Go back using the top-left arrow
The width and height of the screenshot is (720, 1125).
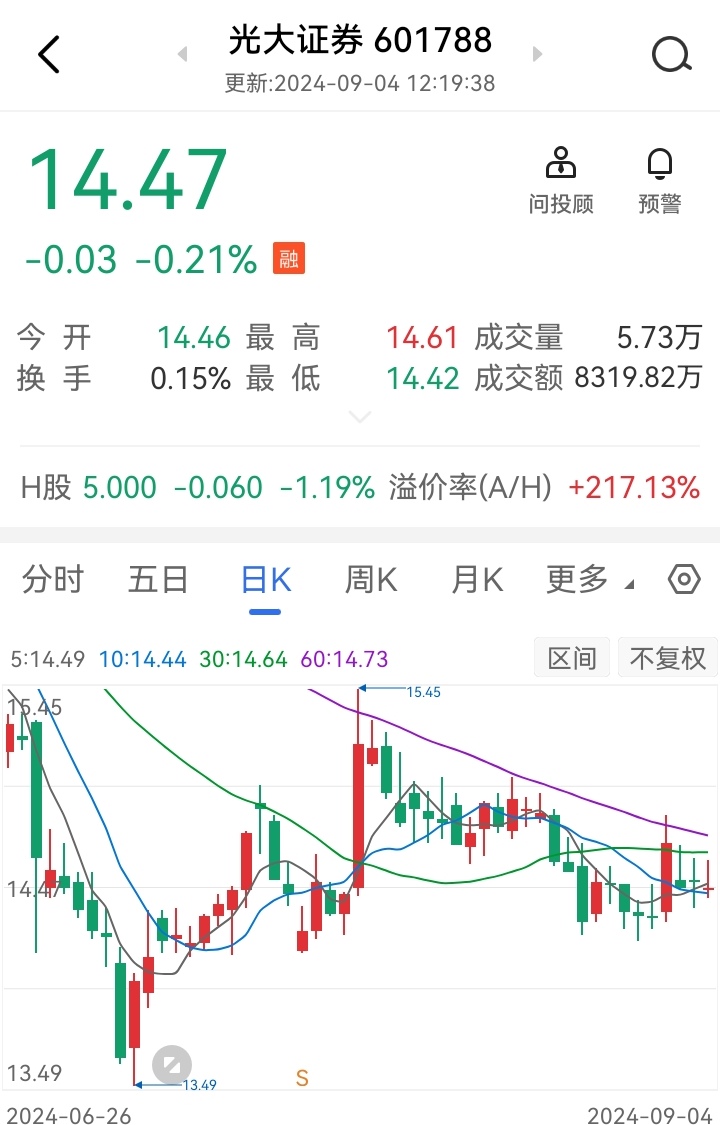click(x=49, y=55)
